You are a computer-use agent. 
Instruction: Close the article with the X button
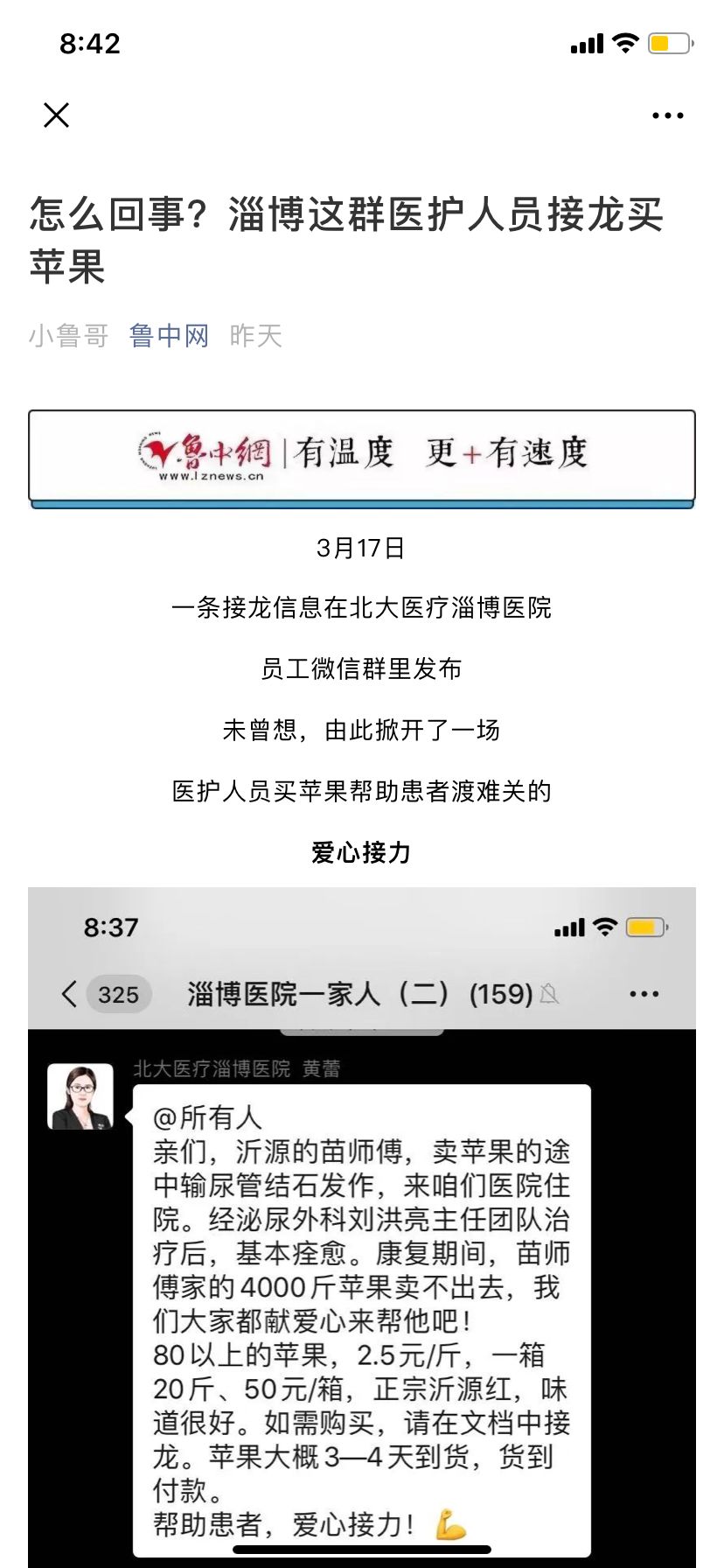coord(57,115)
